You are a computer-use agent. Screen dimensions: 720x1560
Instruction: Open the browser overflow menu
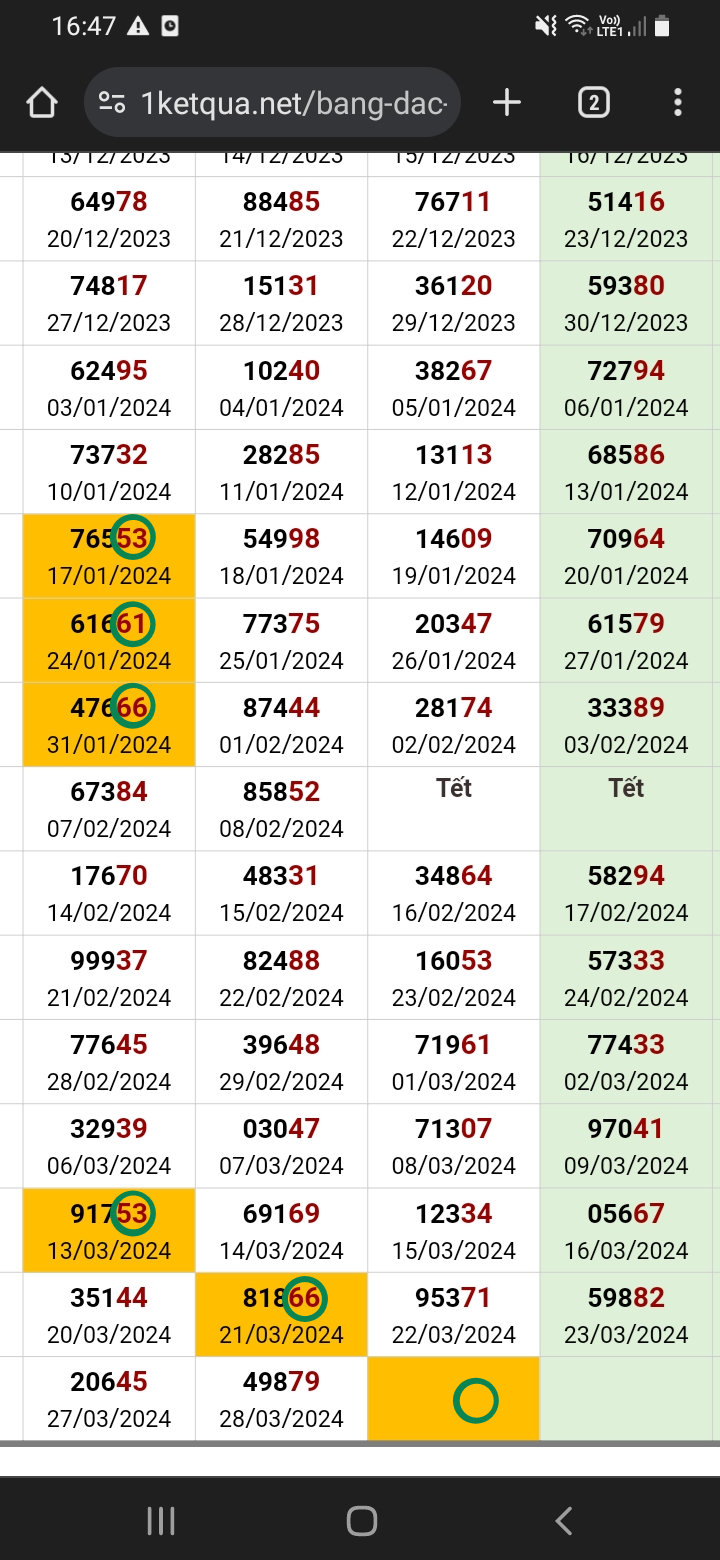coord(678,102)
